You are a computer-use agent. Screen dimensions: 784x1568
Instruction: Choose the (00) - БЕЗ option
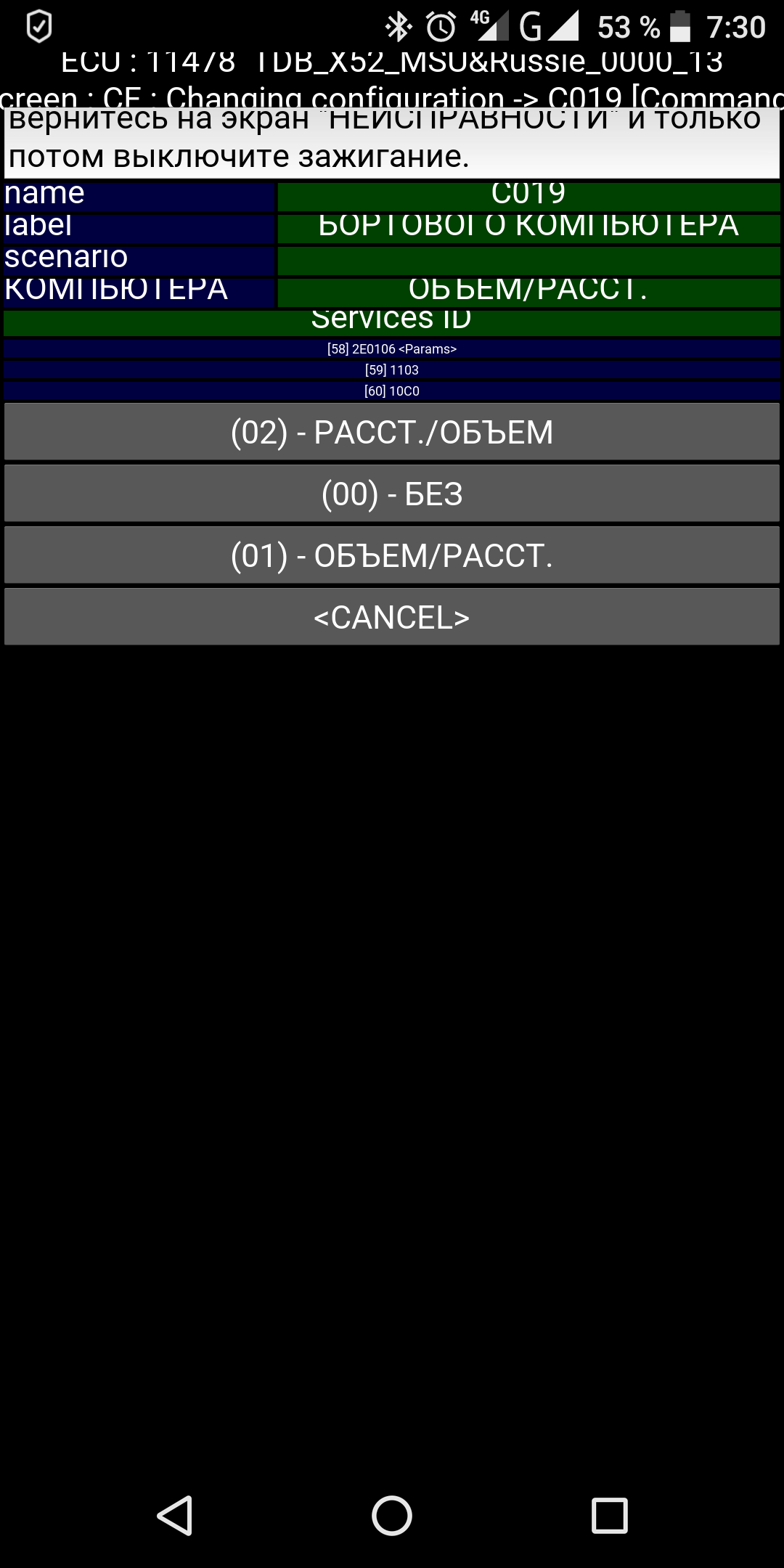[x=392, y=494]
